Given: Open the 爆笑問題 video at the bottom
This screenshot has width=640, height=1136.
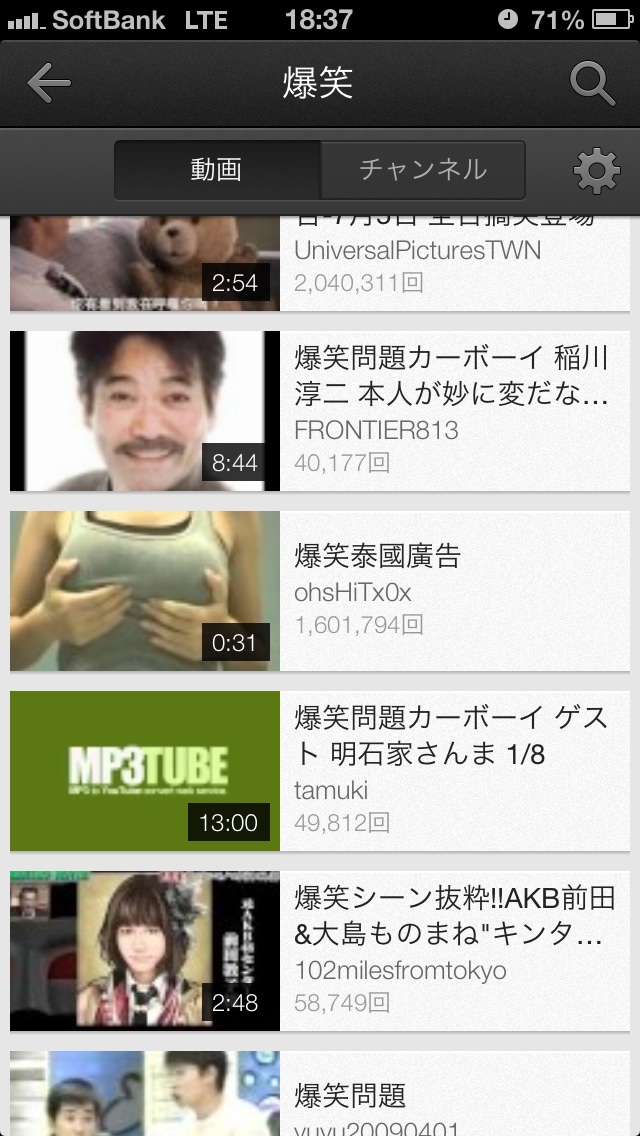Looking at the screenshot, I should [x=320, y=1094].
